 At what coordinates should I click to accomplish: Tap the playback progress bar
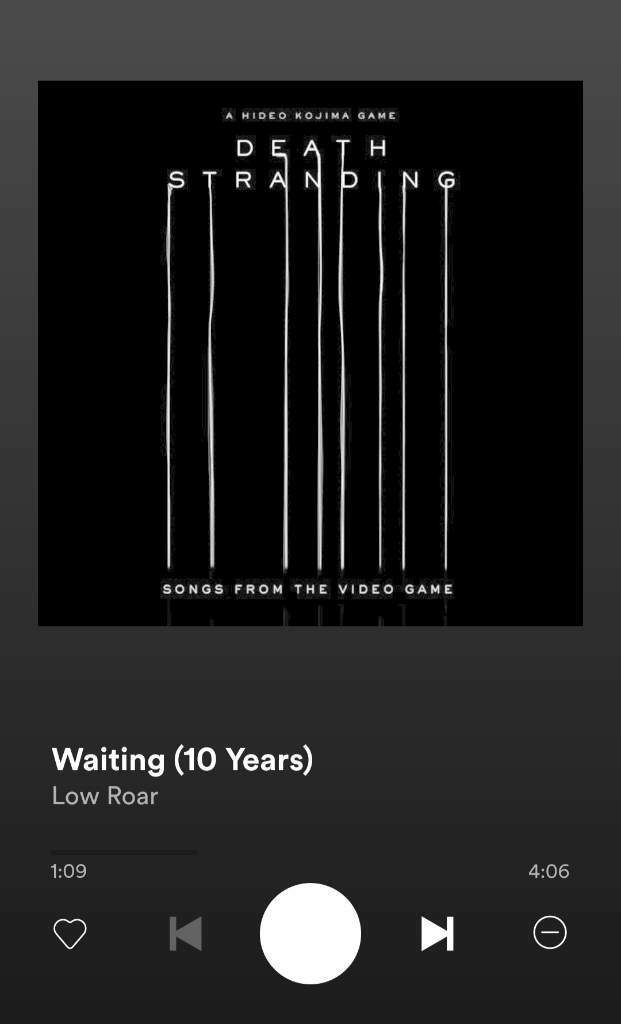tap(310, 852)
